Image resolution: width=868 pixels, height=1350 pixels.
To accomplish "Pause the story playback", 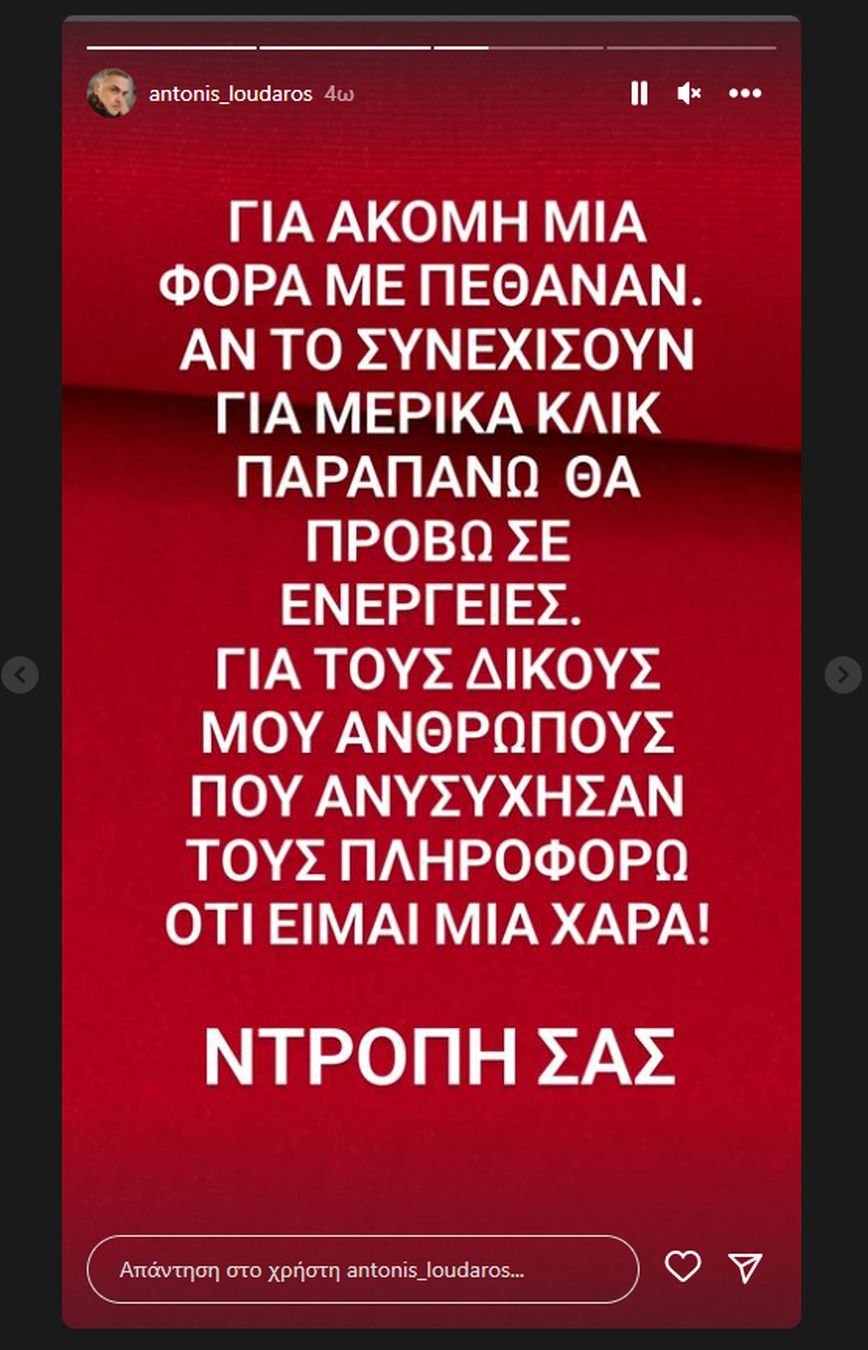I will [x=639, y=94].
